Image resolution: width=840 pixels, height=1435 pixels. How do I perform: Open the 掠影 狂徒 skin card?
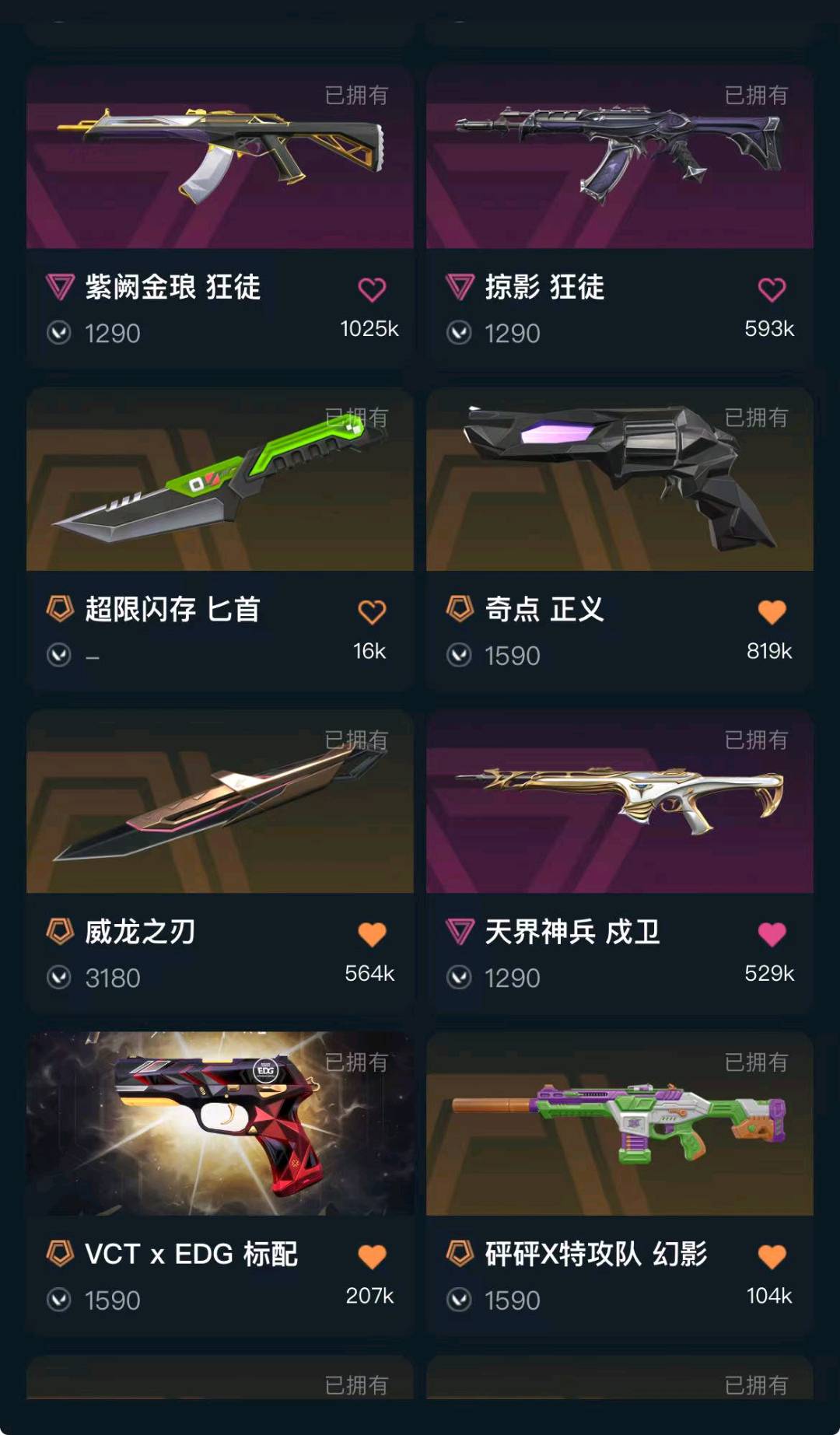click(x=619, y=157)
